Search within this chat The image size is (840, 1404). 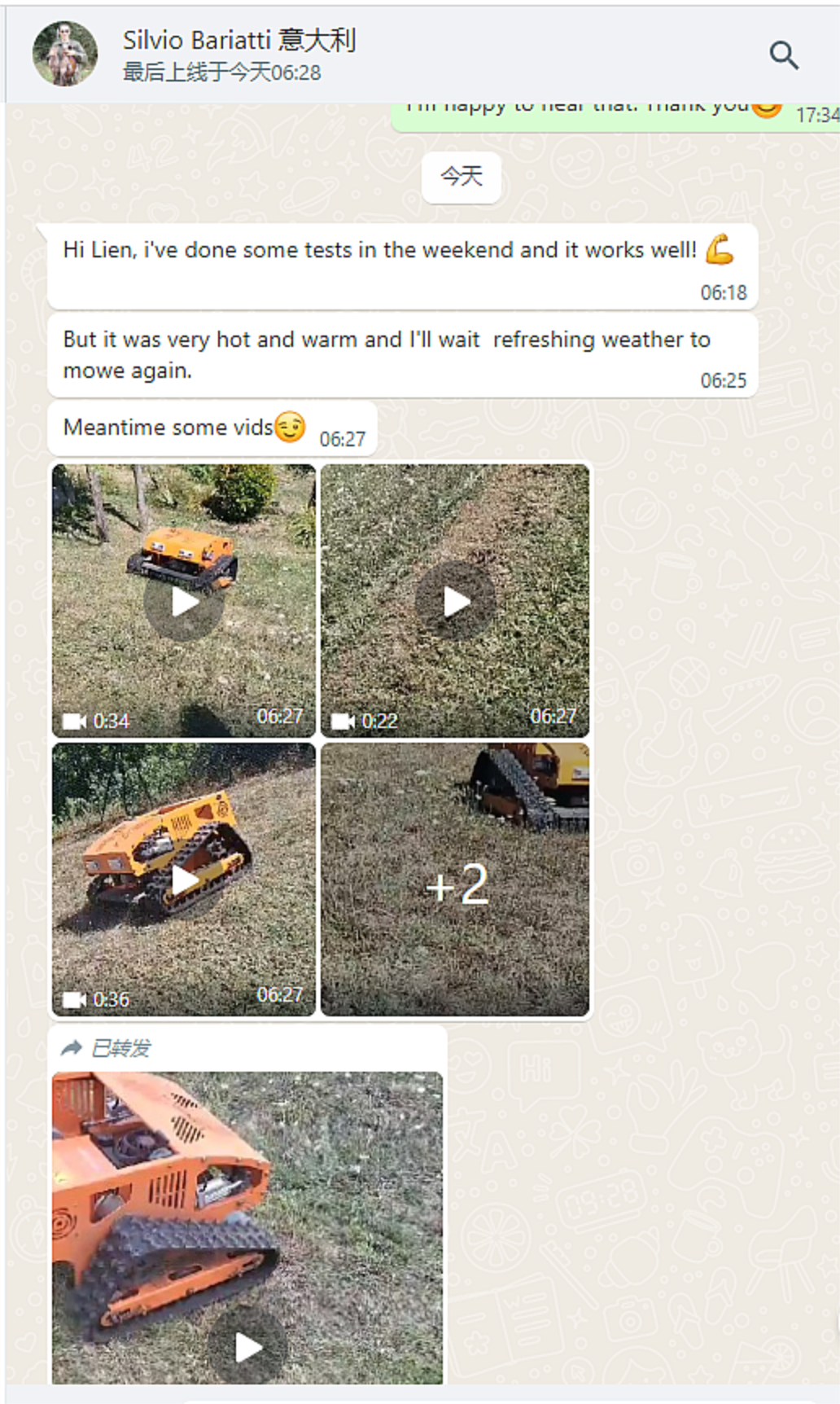click(x=784, y=55)
